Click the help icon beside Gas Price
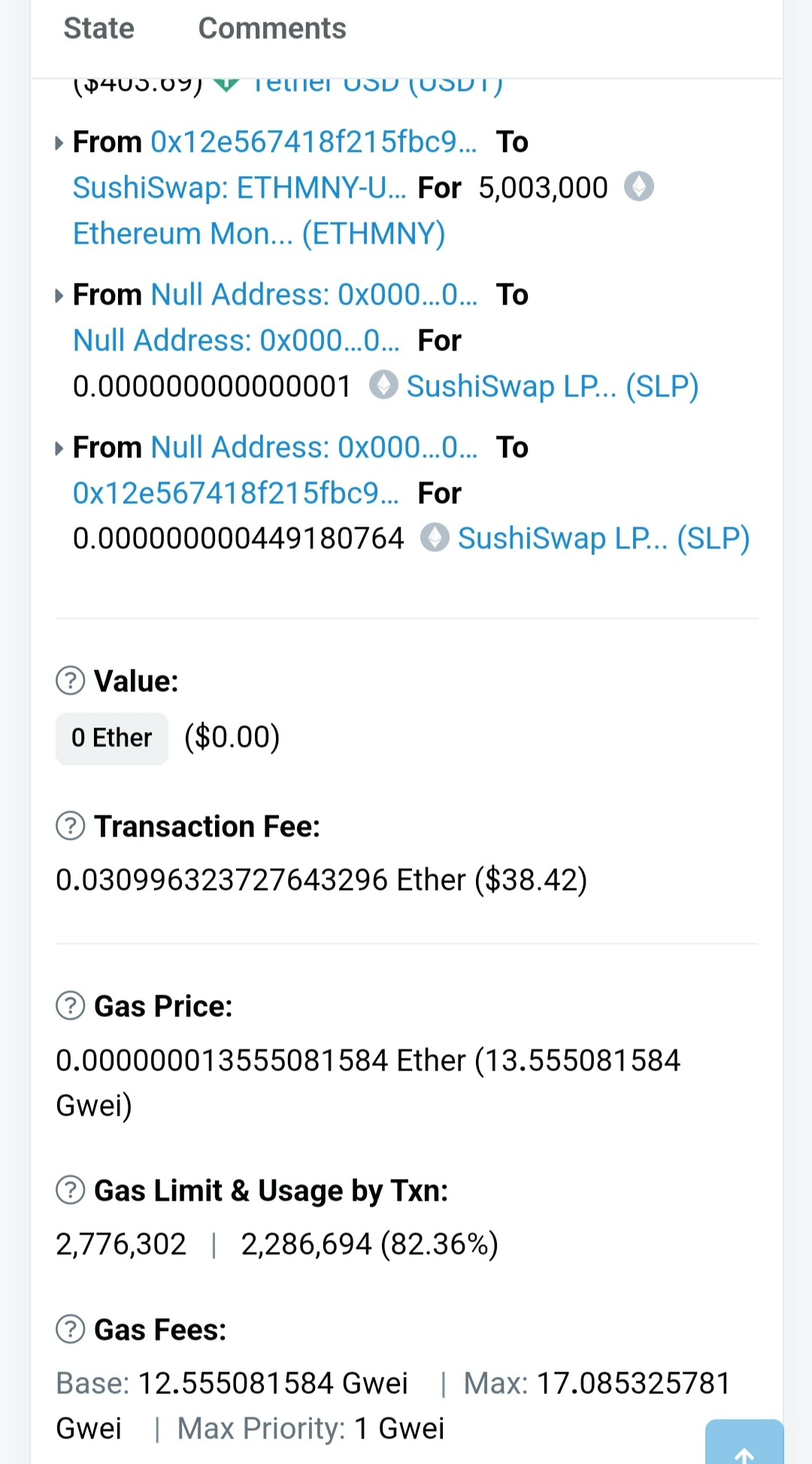 pyautogui.click(x=69, y=1006)
